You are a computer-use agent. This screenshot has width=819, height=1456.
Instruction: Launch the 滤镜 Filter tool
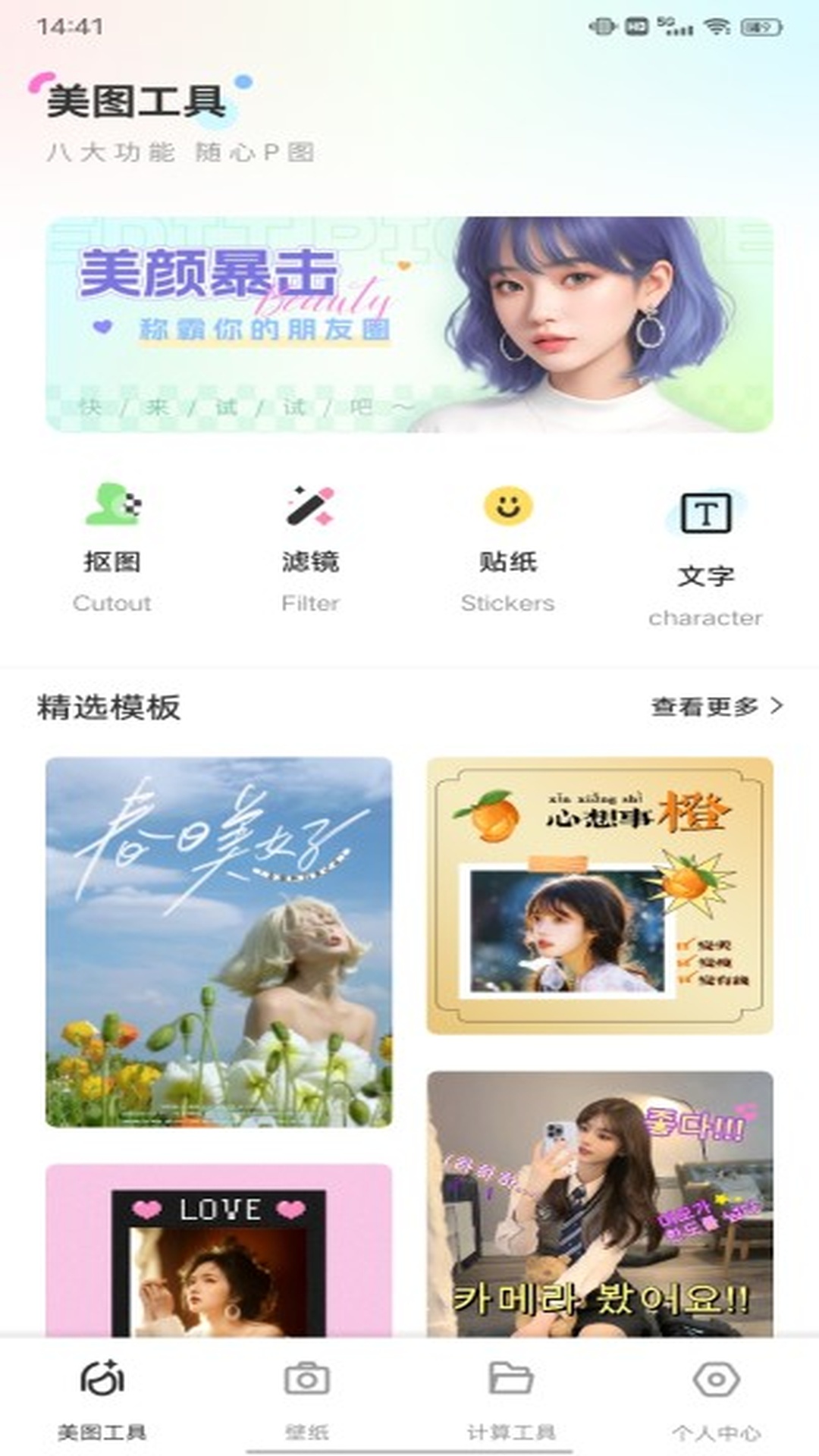point(310,546)
